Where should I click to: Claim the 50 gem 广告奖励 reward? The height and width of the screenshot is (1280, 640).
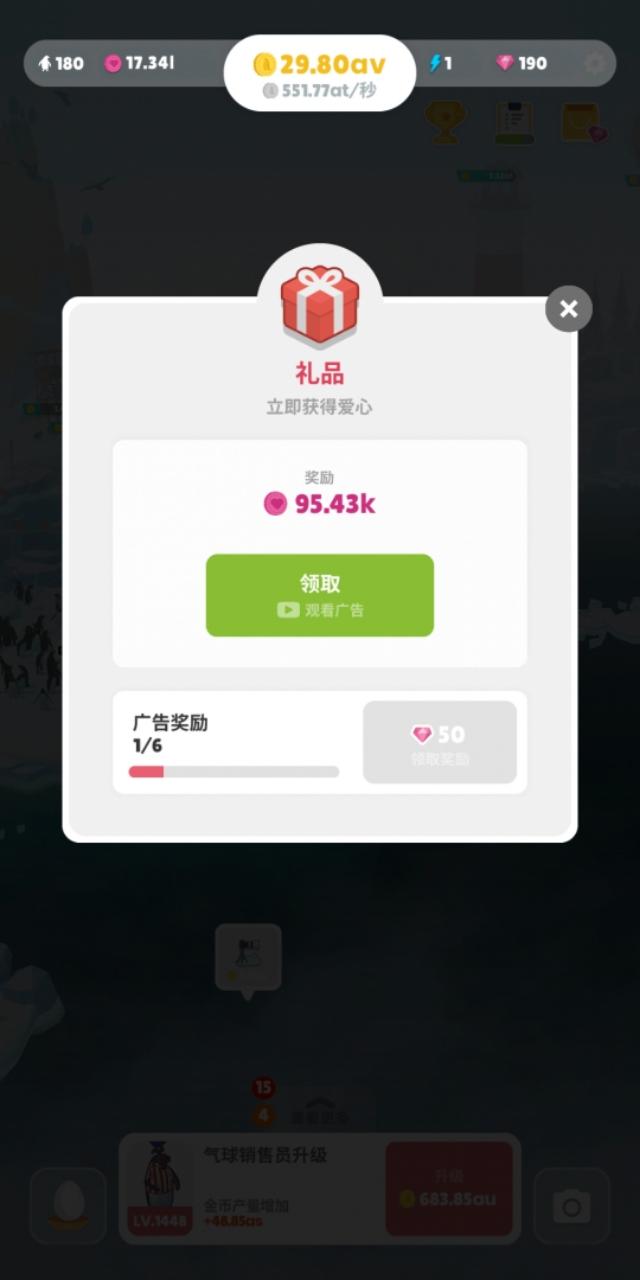440,742
